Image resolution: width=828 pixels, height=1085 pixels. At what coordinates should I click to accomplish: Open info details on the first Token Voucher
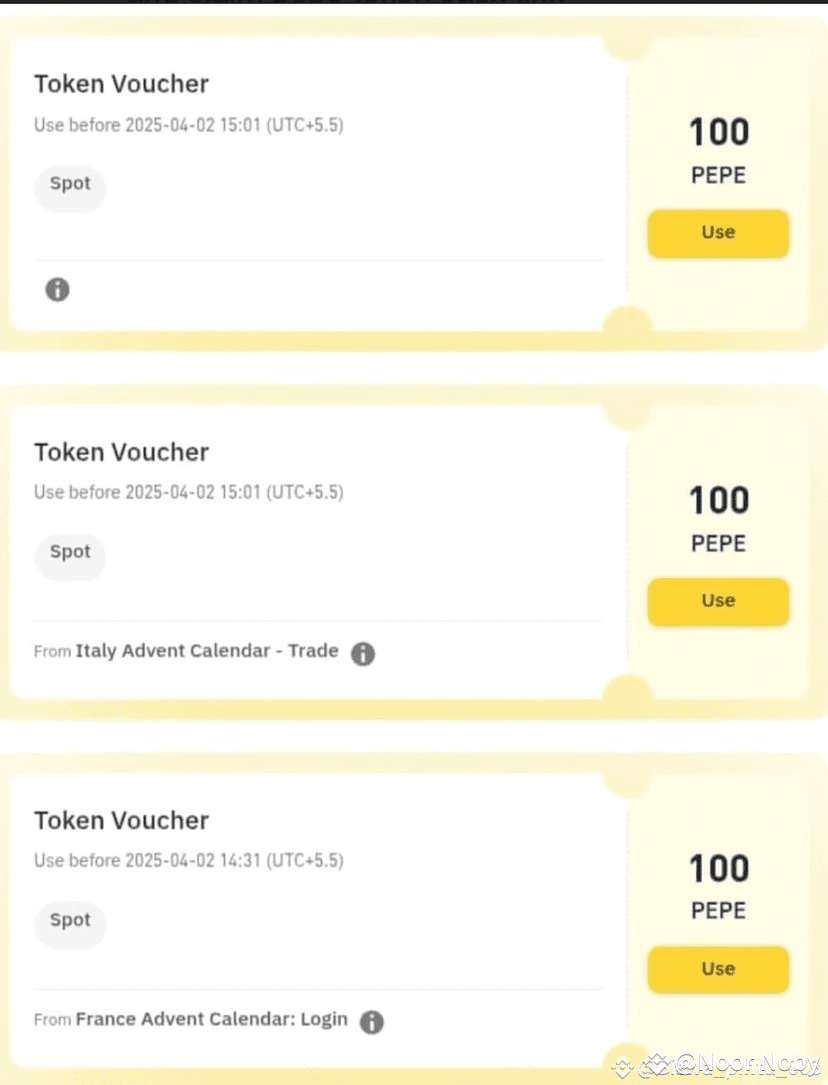[x=57, y=289]
